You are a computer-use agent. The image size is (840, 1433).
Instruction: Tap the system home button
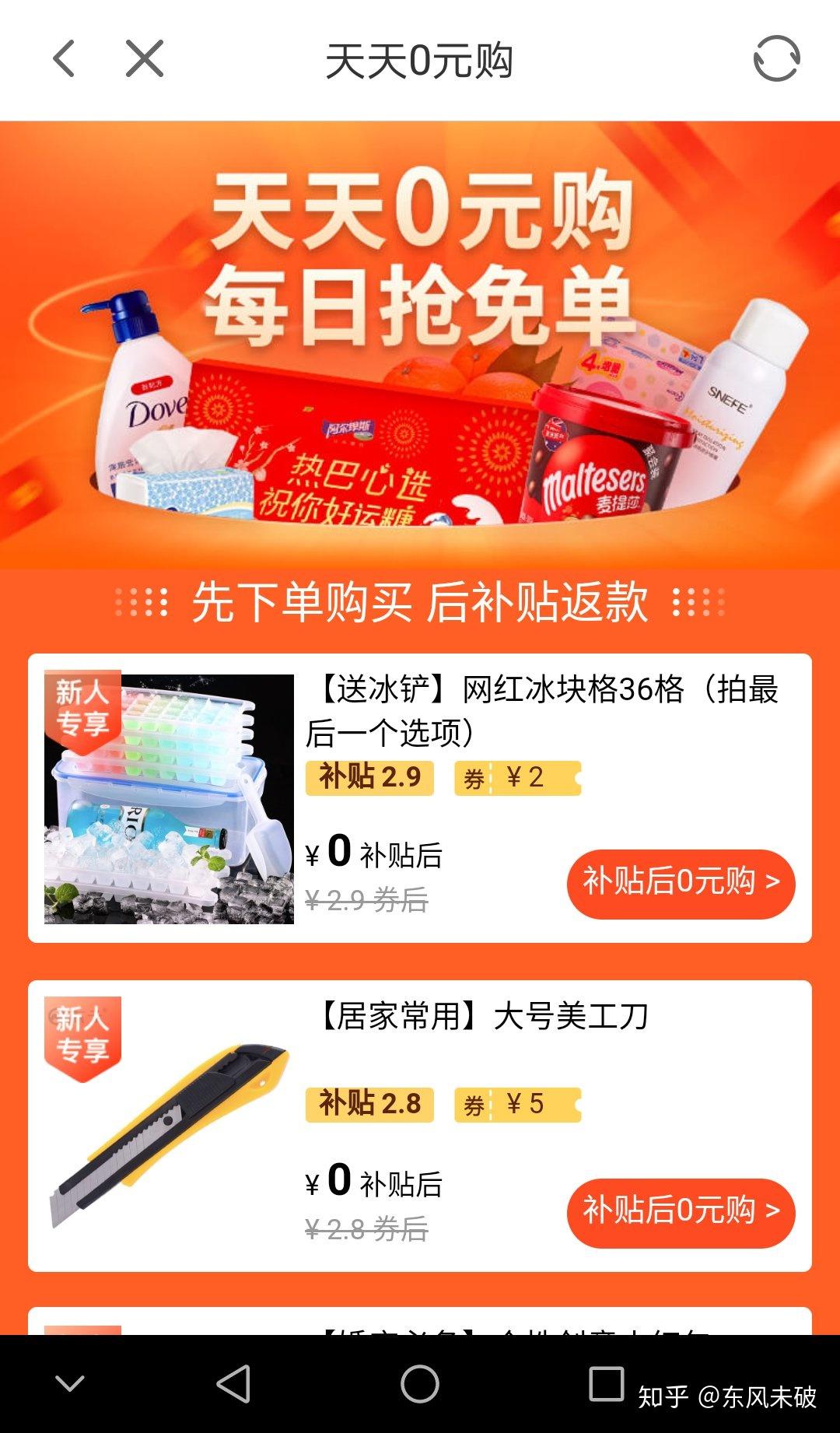tap(419, 1384)
